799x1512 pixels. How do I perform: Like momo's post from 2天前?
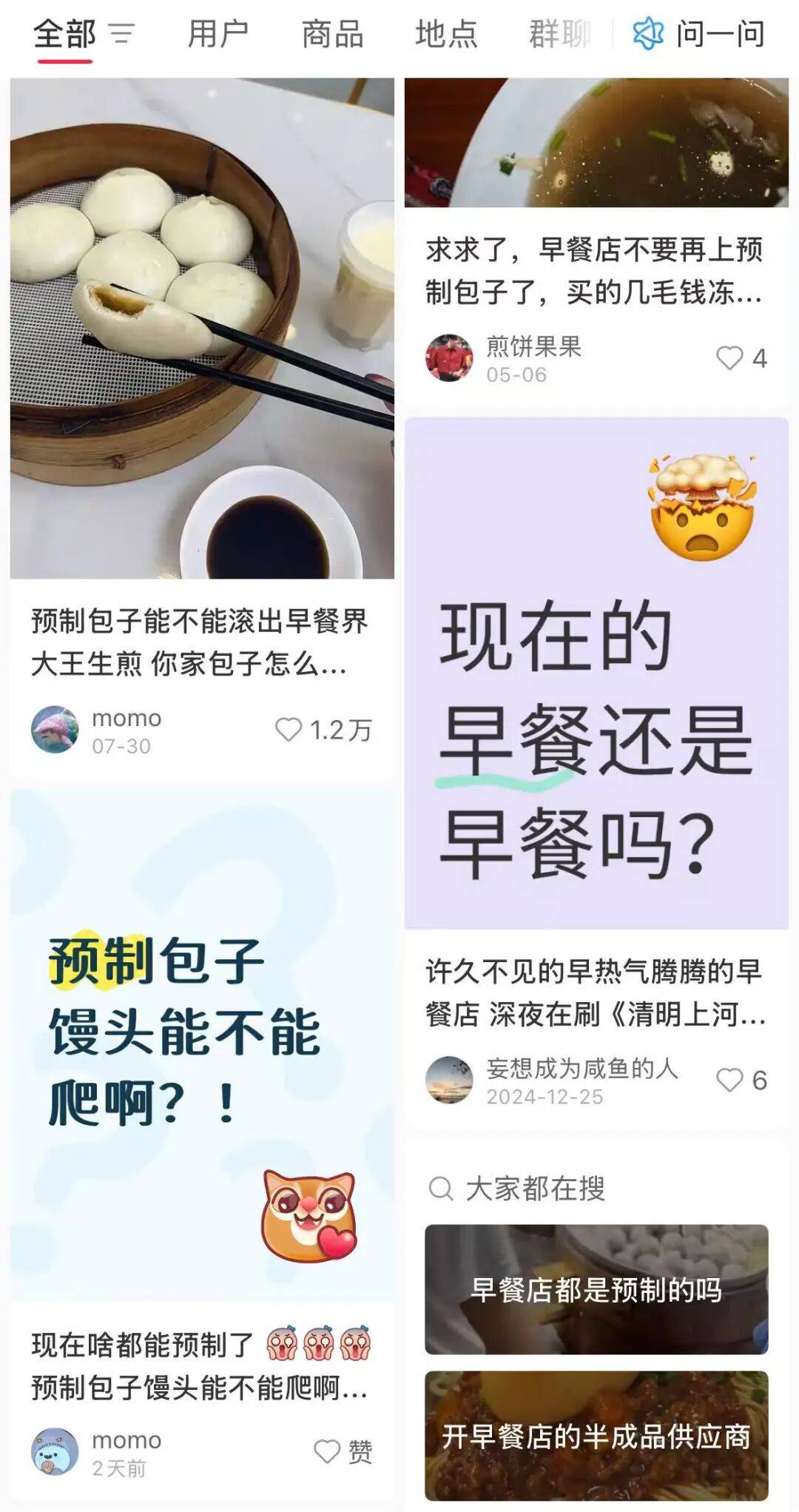tap(328, 1451)
